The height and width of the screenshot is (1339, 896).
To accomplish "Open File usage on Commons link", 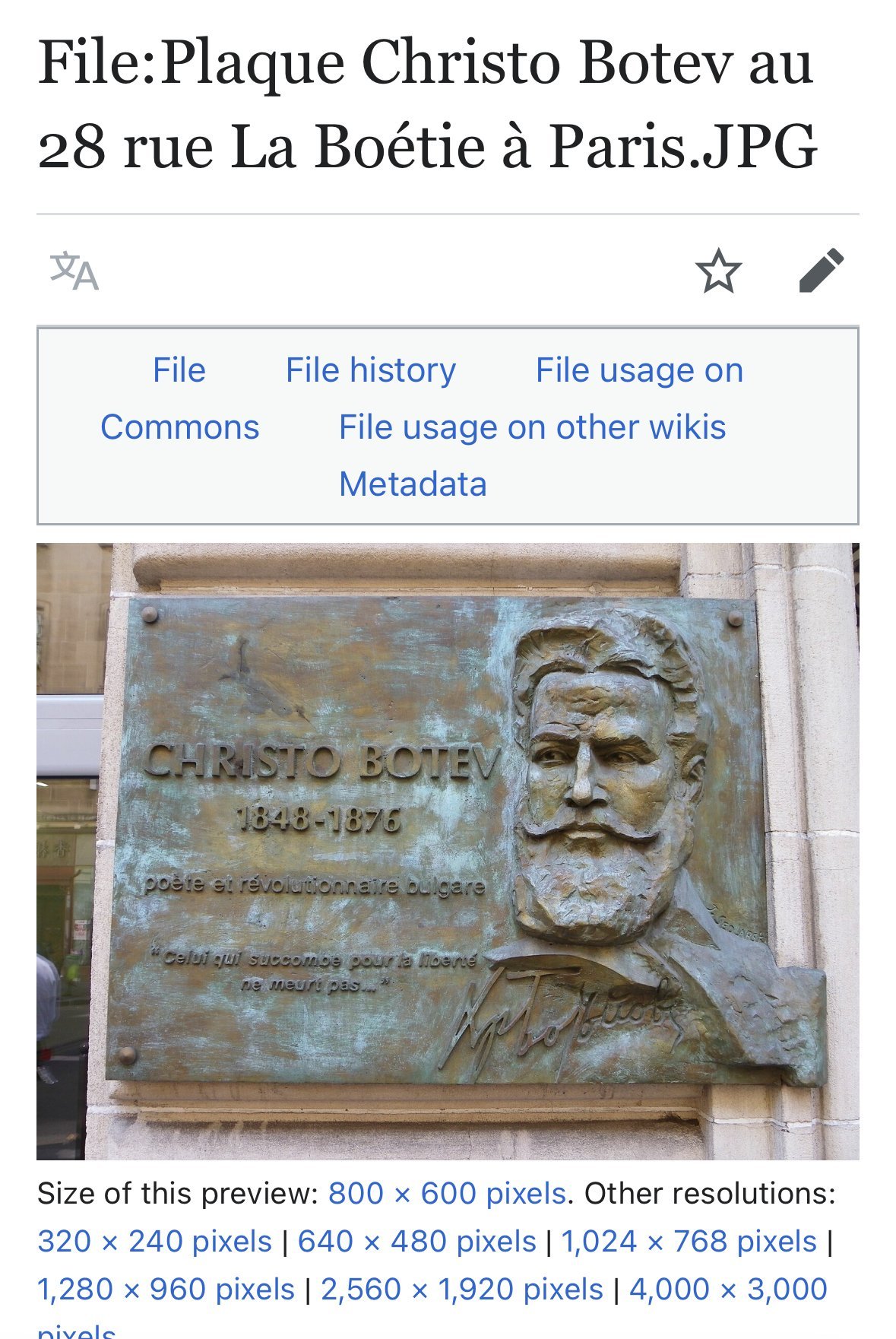I will (638, 371).
